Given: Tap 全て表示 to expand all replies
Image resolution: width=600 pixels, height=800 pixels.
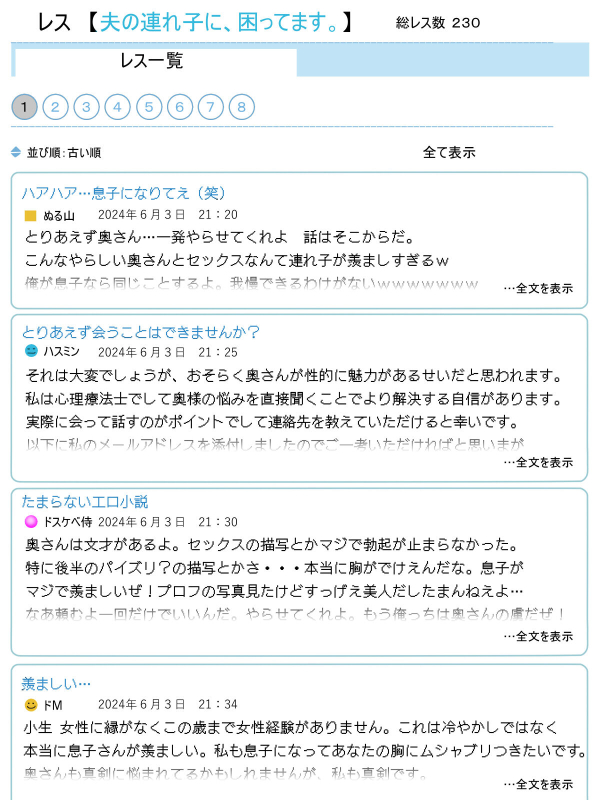Looking at the screenshot, I should [x=448, y=153].
